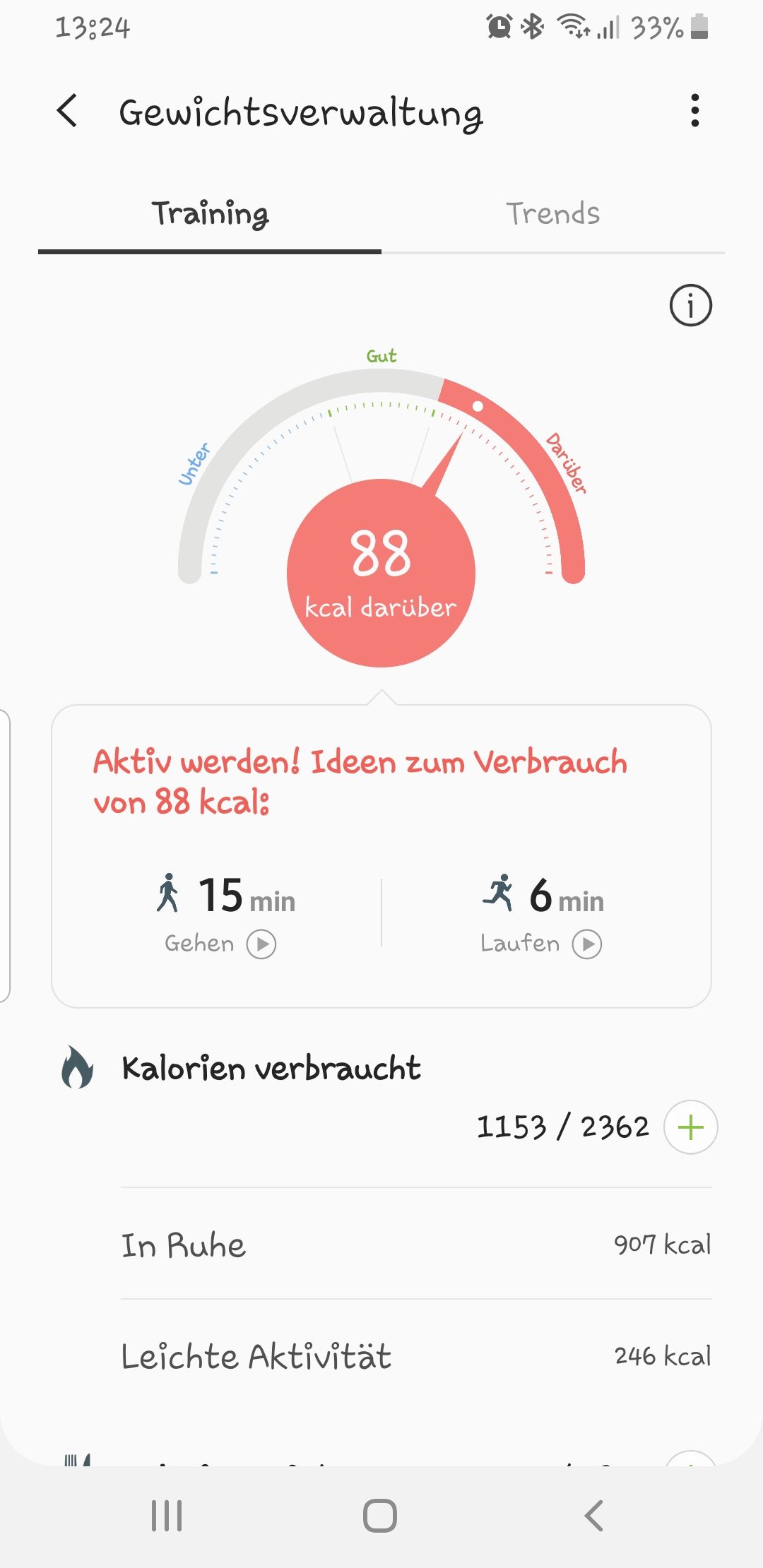763x1568 pixels.
Task: Open the three-dot overflow menu
Action: click(x=695, y=111)
